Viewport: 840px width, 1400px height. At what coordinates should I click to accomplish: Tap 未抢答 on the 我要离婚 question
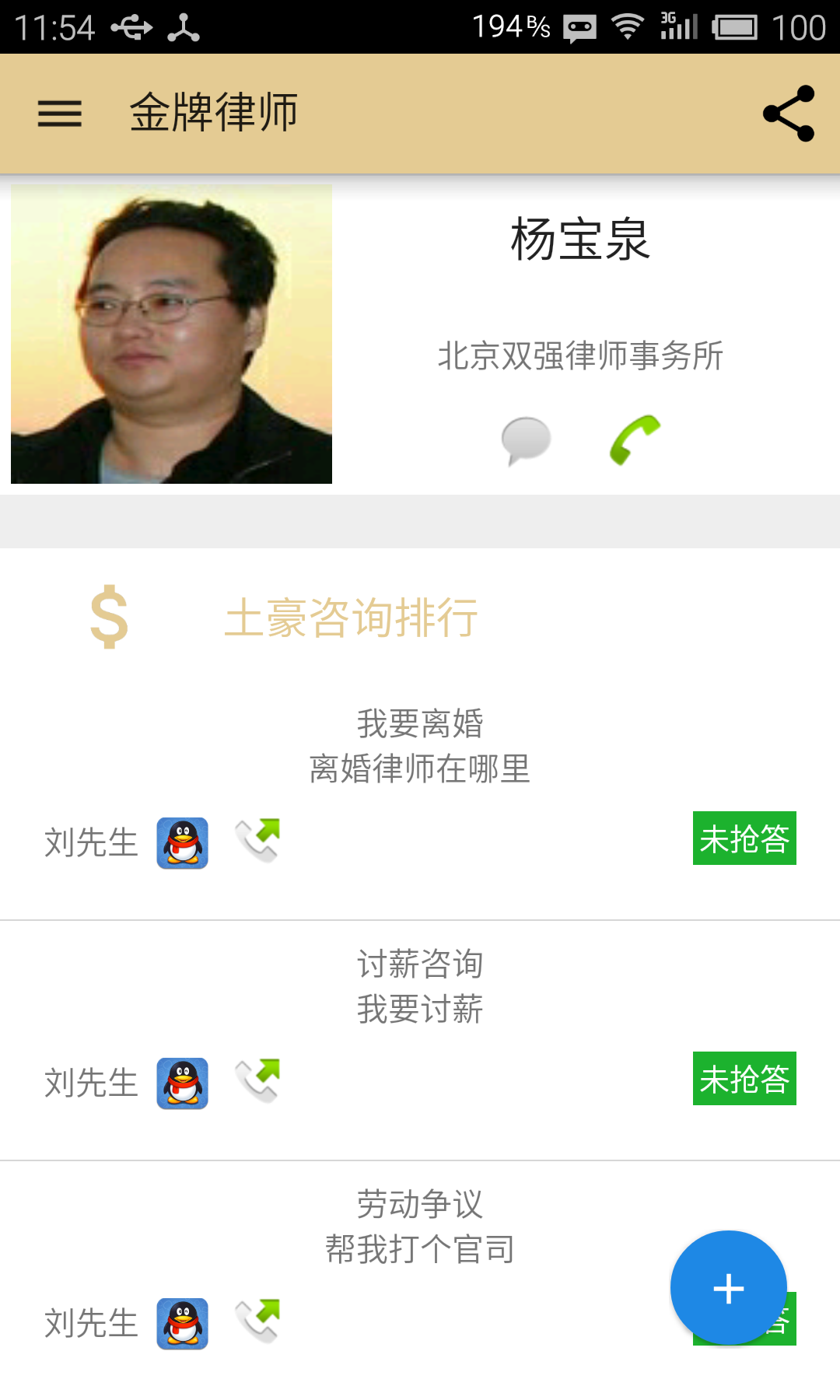(744, 838)
